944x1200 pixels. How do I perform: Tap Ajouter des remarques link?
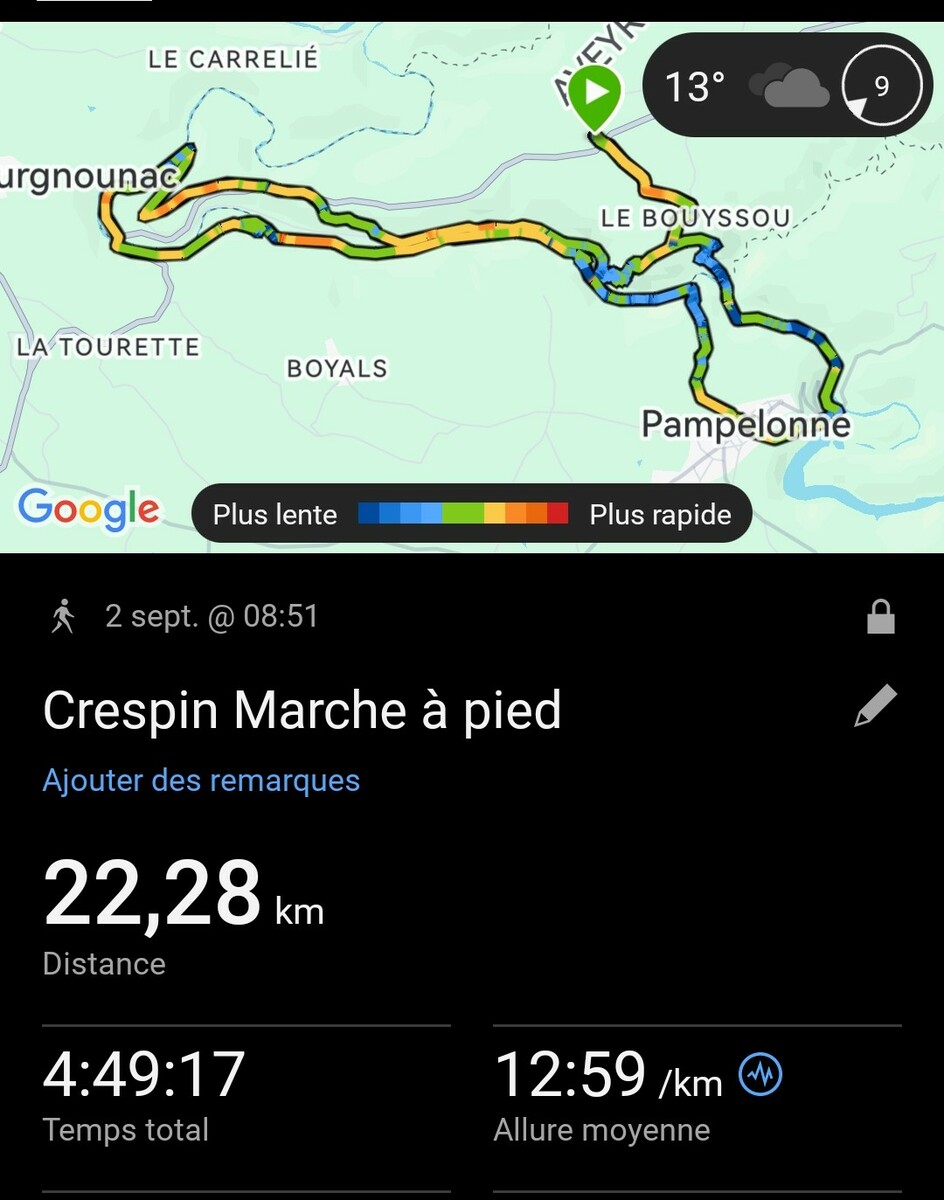click(x=201, y=780)
